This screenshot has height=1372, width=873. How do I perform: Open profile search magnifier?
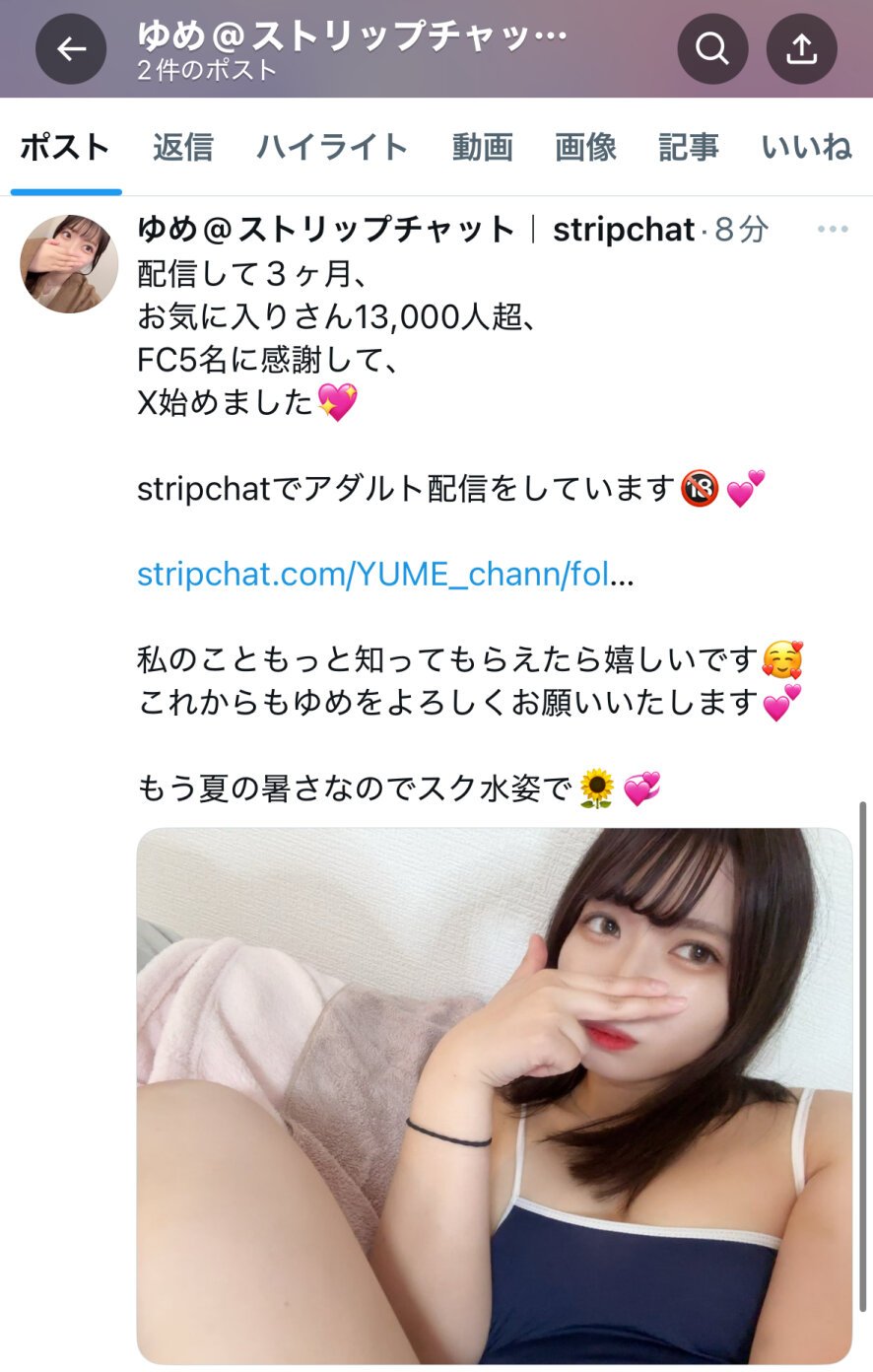pyautogui.click(x=712, y=48)
